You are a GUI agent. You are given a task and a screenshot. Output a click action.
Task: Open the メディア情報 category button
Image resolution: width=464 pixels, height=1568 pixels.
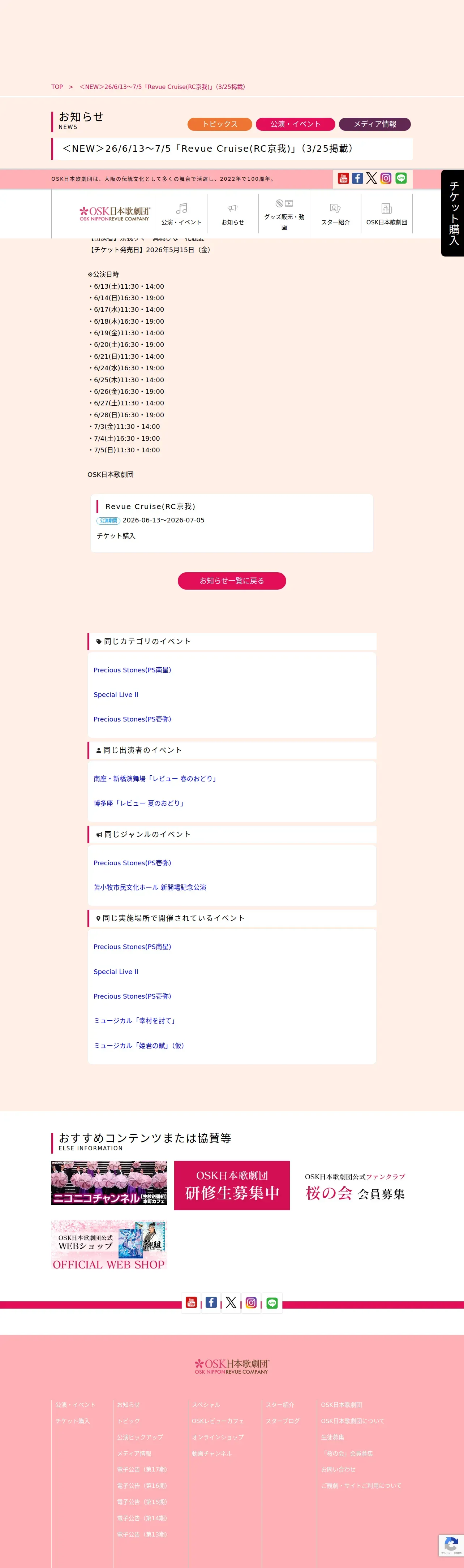point(374,124)
